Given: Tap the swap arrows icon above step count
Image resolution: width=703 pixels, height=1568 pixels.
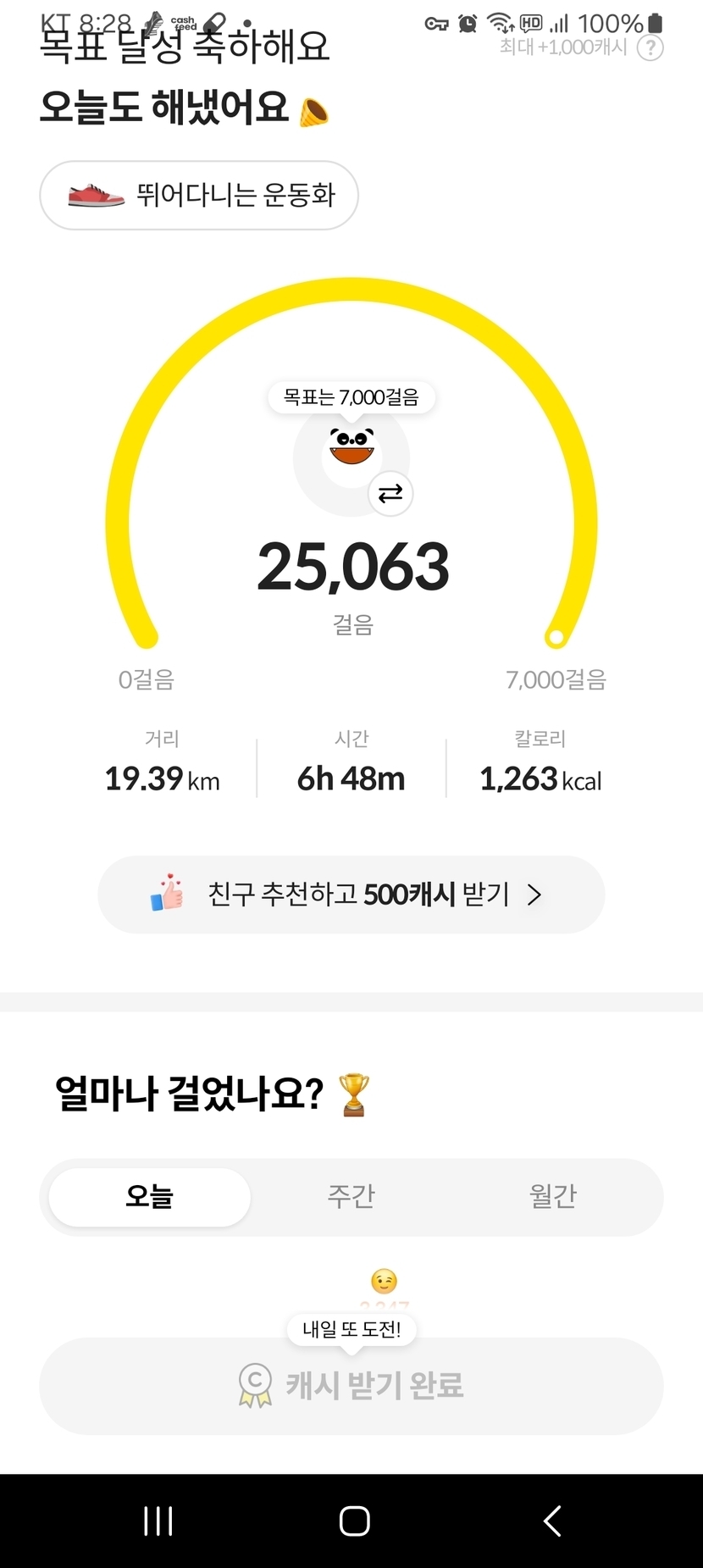Looking at the screenshot, I should pyautogui.click(x=390, y=493).
